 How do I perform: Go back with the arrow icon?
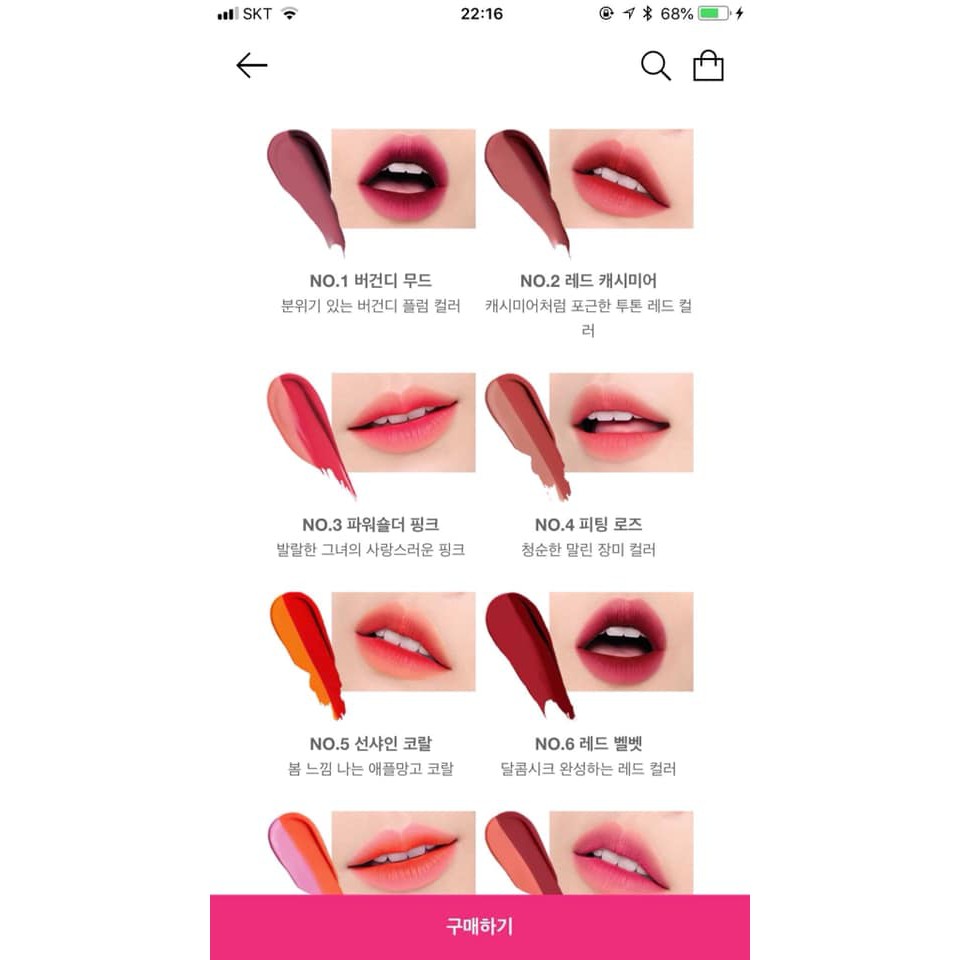tap(251, 66)
